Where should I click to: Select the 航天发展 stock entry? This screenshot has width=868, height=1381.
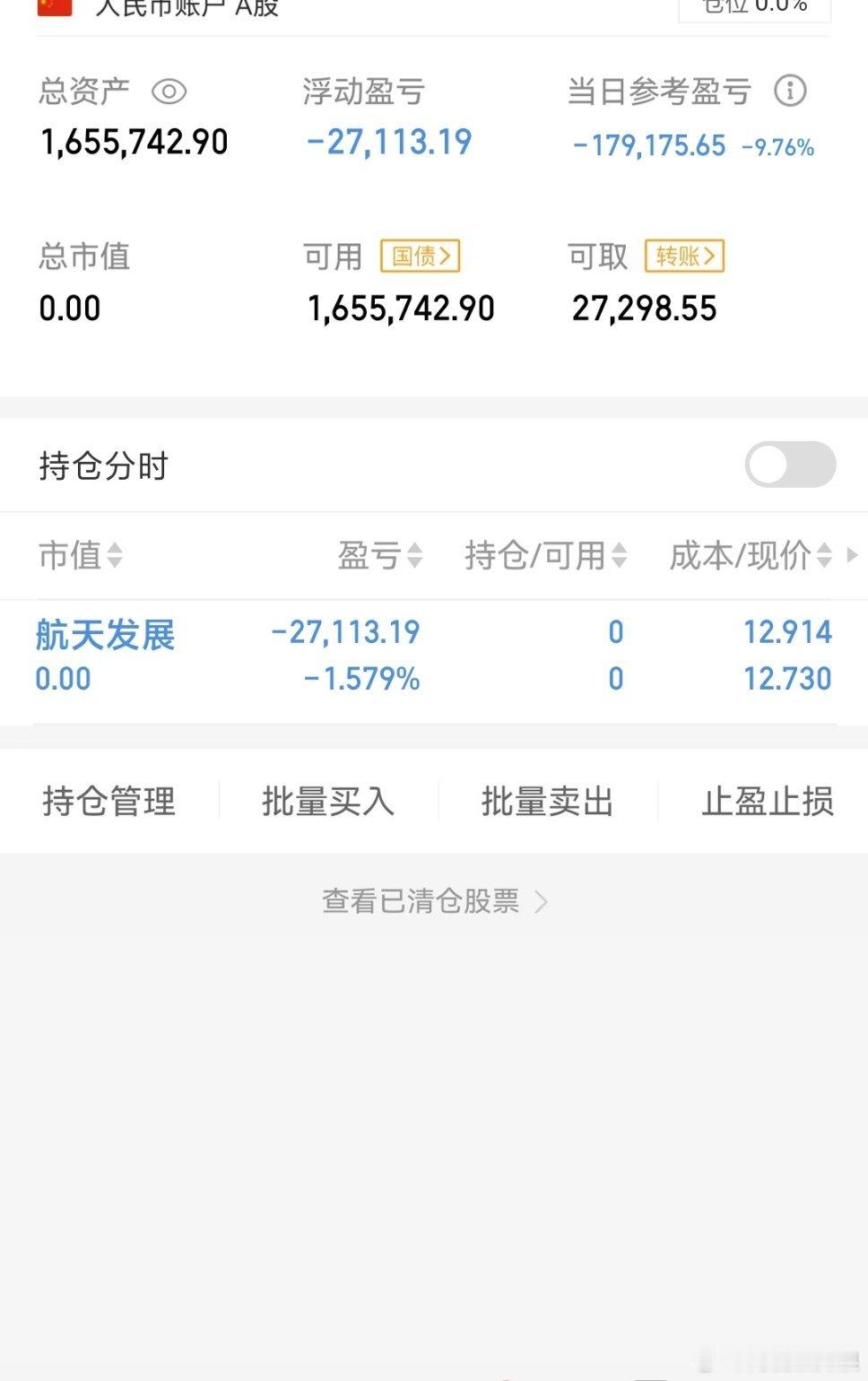[x=105, y=634]
